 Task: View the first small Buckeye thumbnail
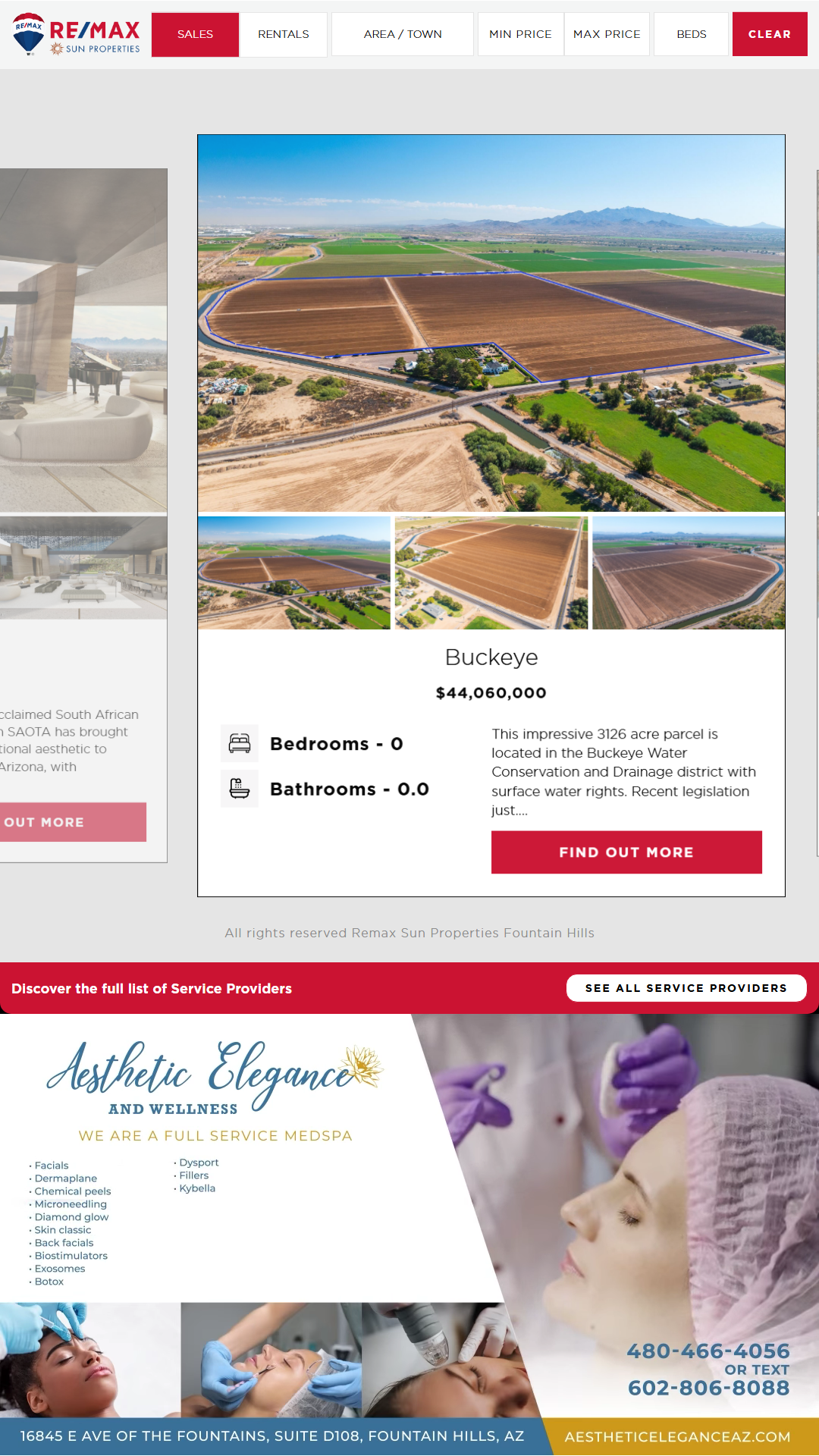click(x=294, y=573)
